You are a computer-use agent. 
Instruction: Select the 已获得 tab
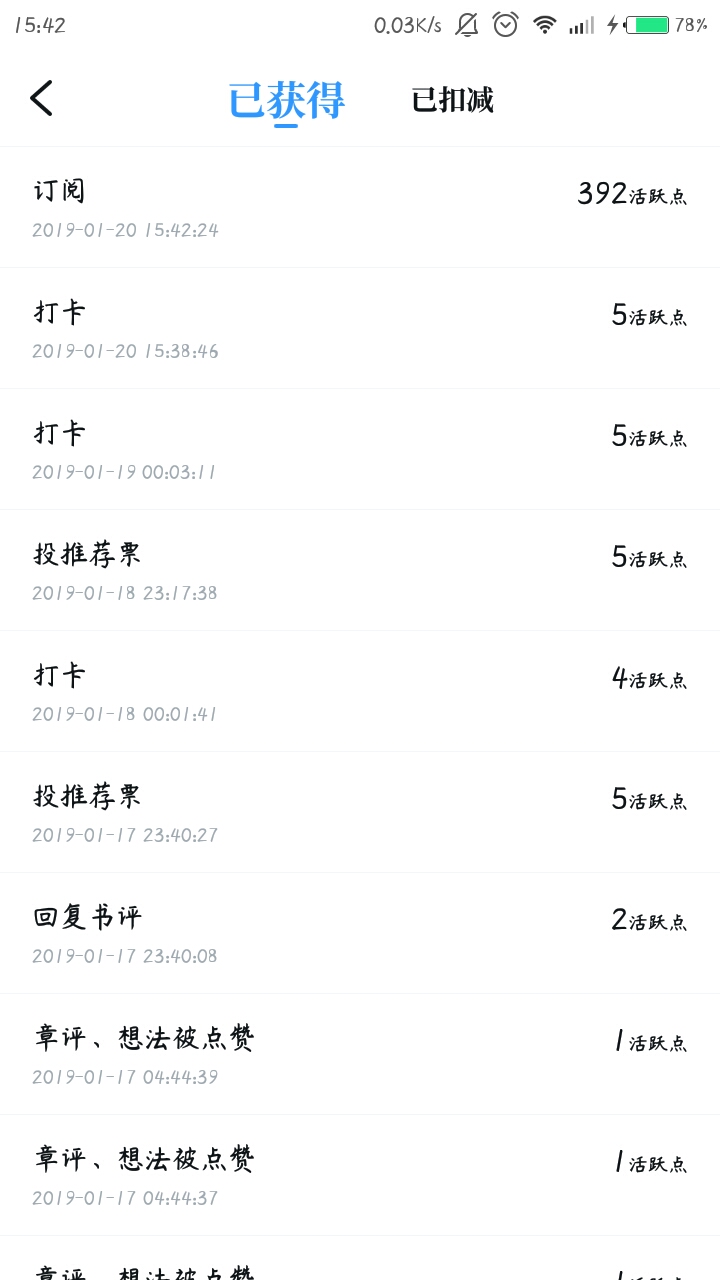[x=286, y=100]
